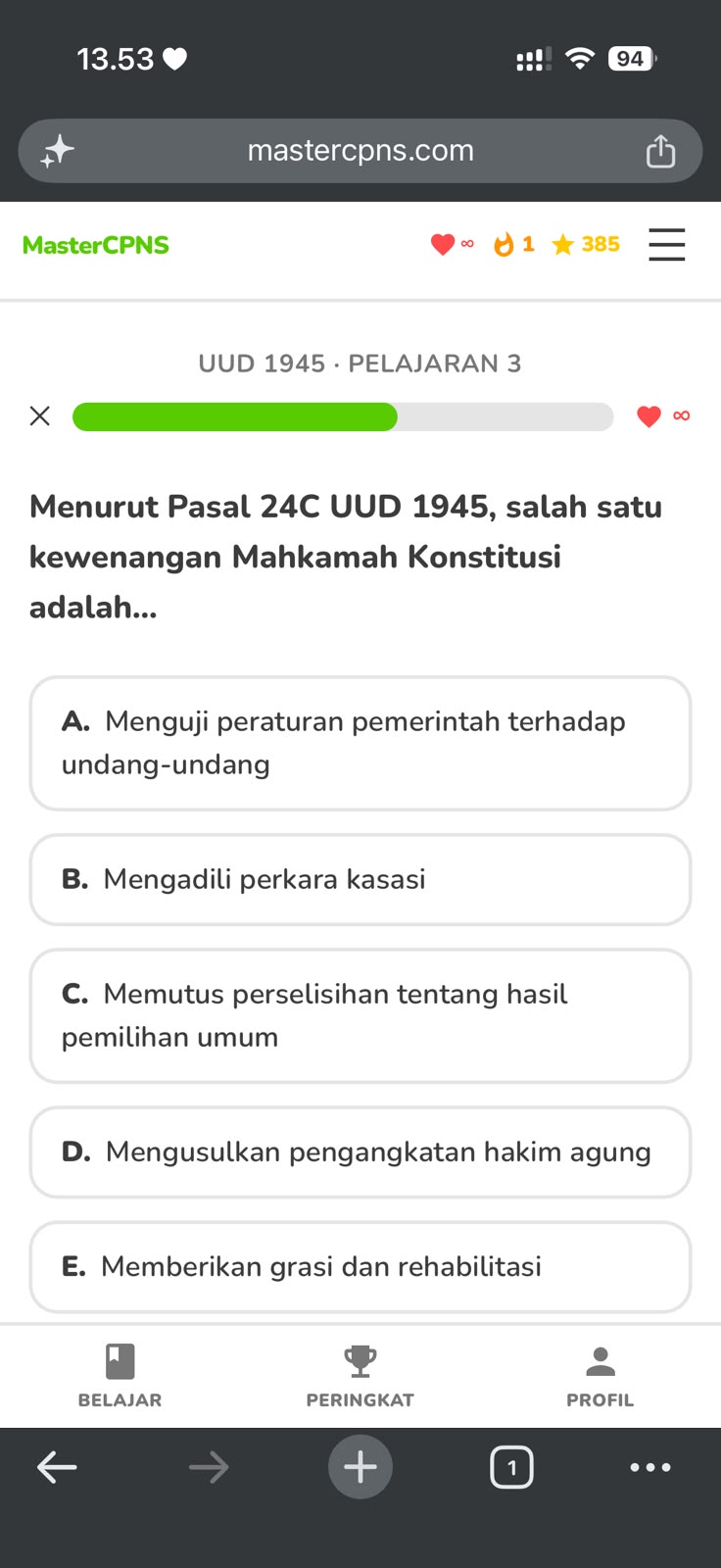
Task: Share the page from the address bar
Action: 660,151
